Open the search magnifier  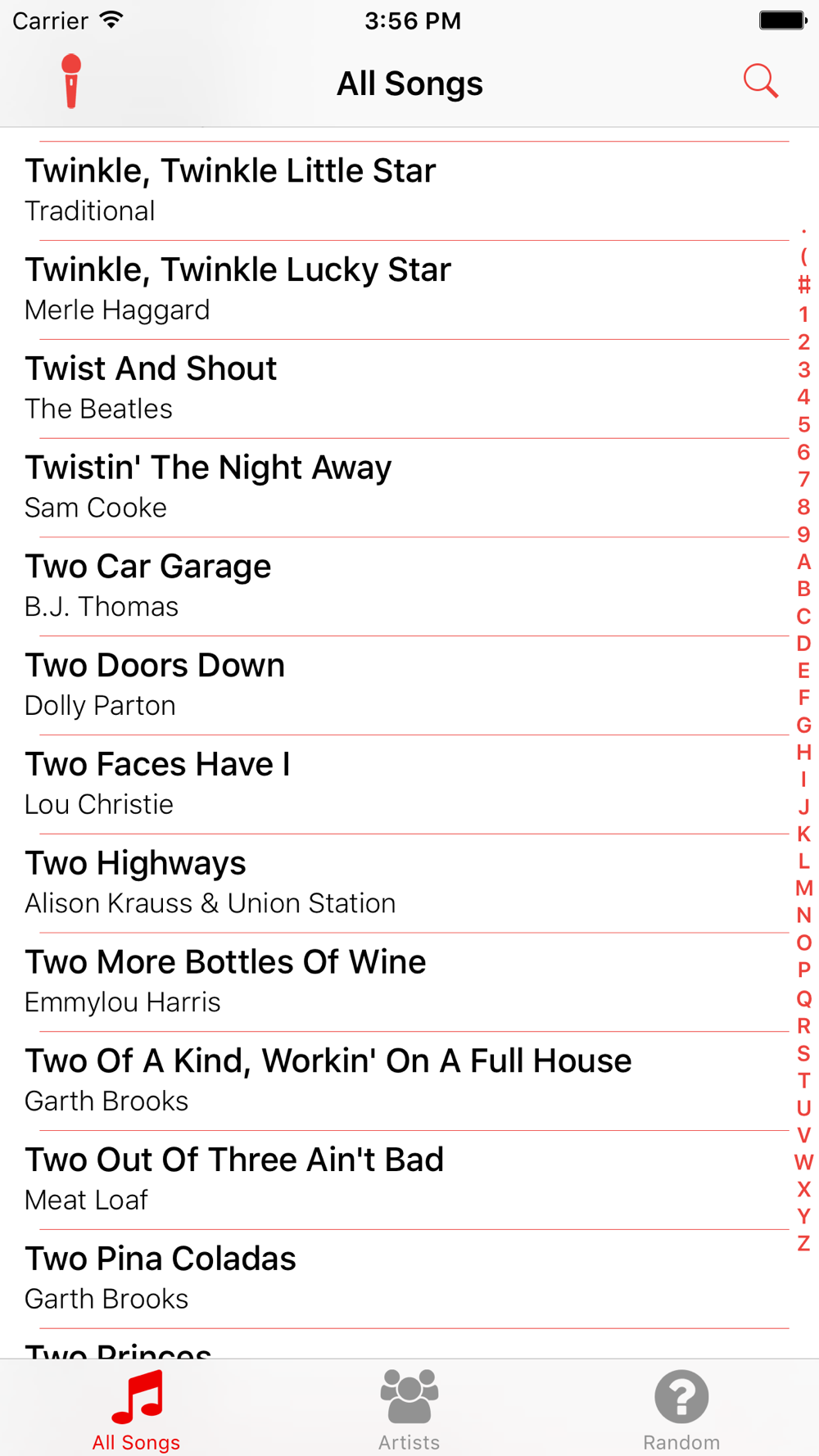tap(760, 81)
